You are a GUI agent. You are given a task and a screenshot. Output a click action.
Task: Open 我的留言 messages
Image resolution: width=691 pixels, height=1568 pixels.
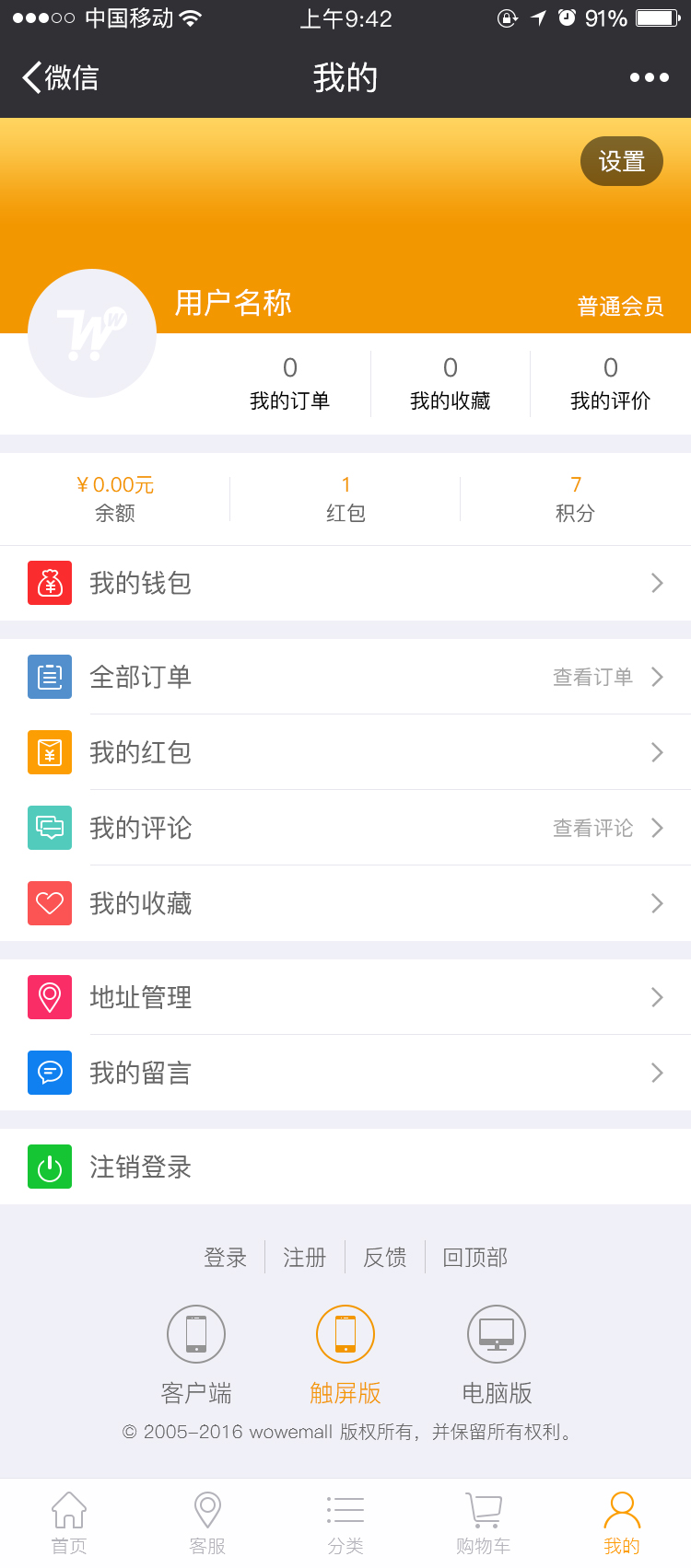coord(345,1073)
